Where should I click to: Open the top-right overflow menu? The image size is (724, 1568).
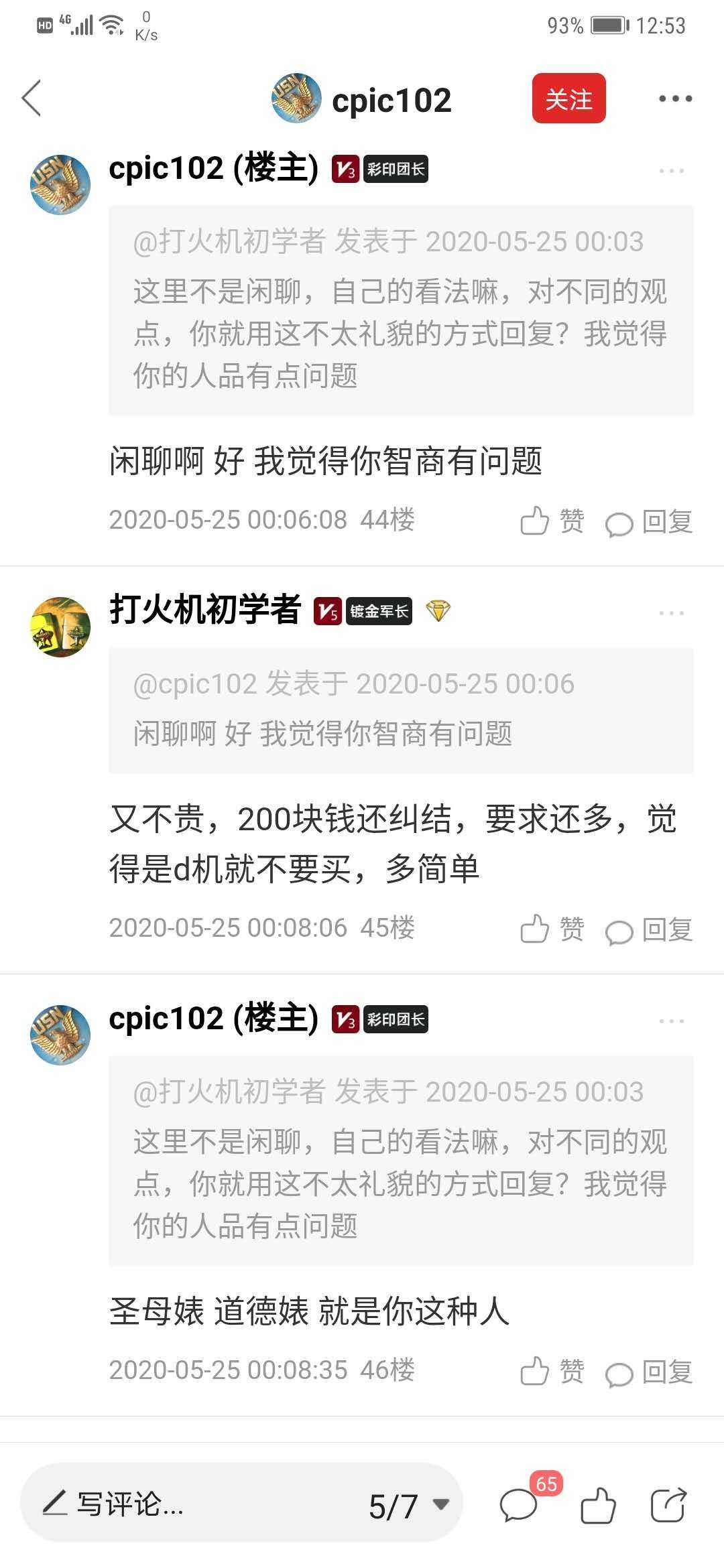click(674, 99)
